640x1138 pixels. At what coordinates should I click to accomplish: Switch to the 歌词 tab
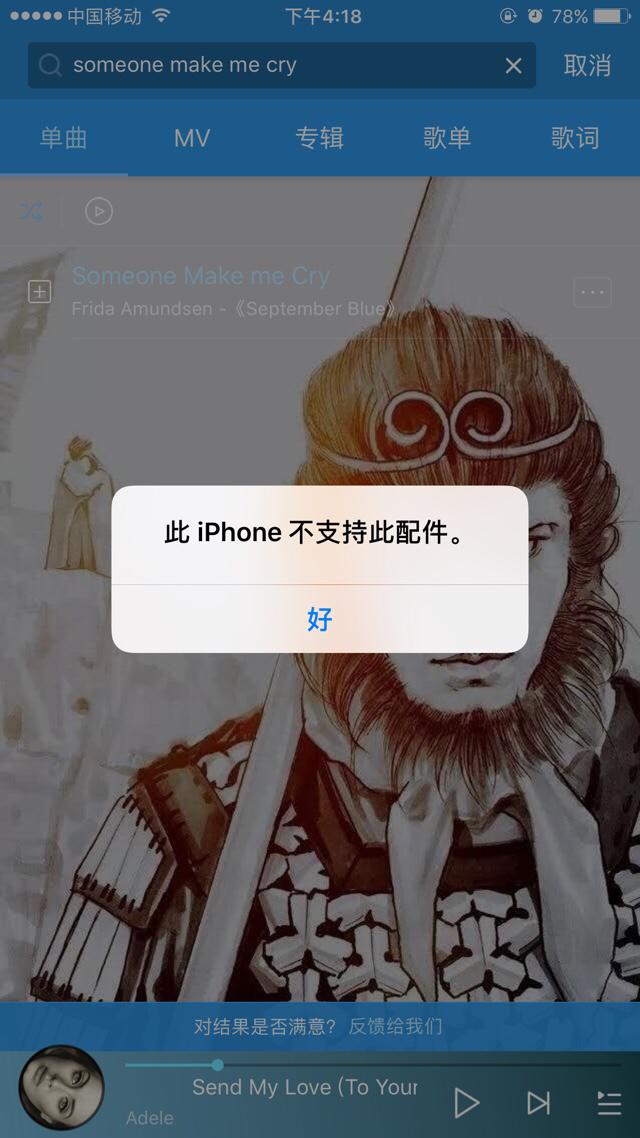coord(575,138)
